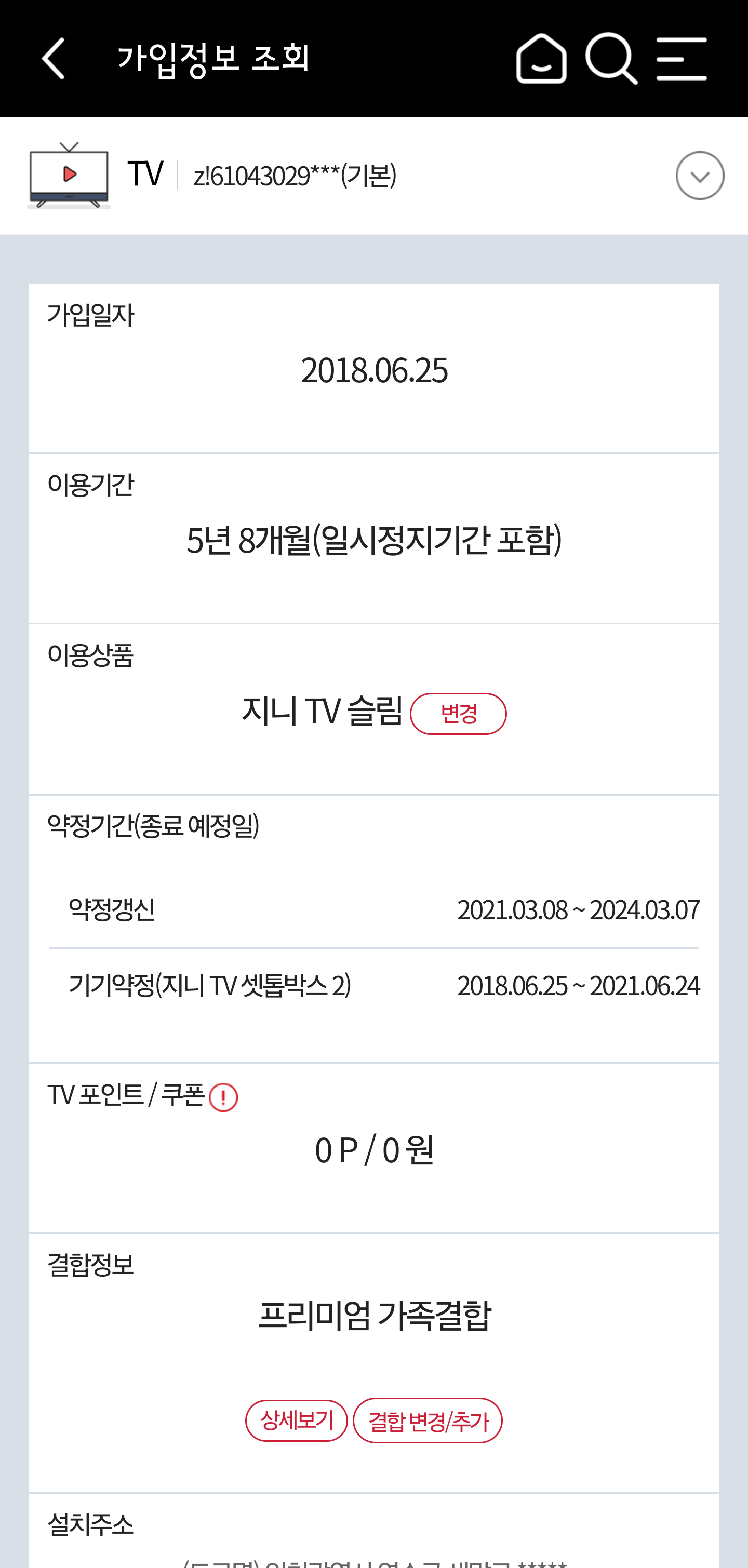The height and width of the screenshot is (1568, 748).
Task: Open the home icon in header
Action: point(541,59)
